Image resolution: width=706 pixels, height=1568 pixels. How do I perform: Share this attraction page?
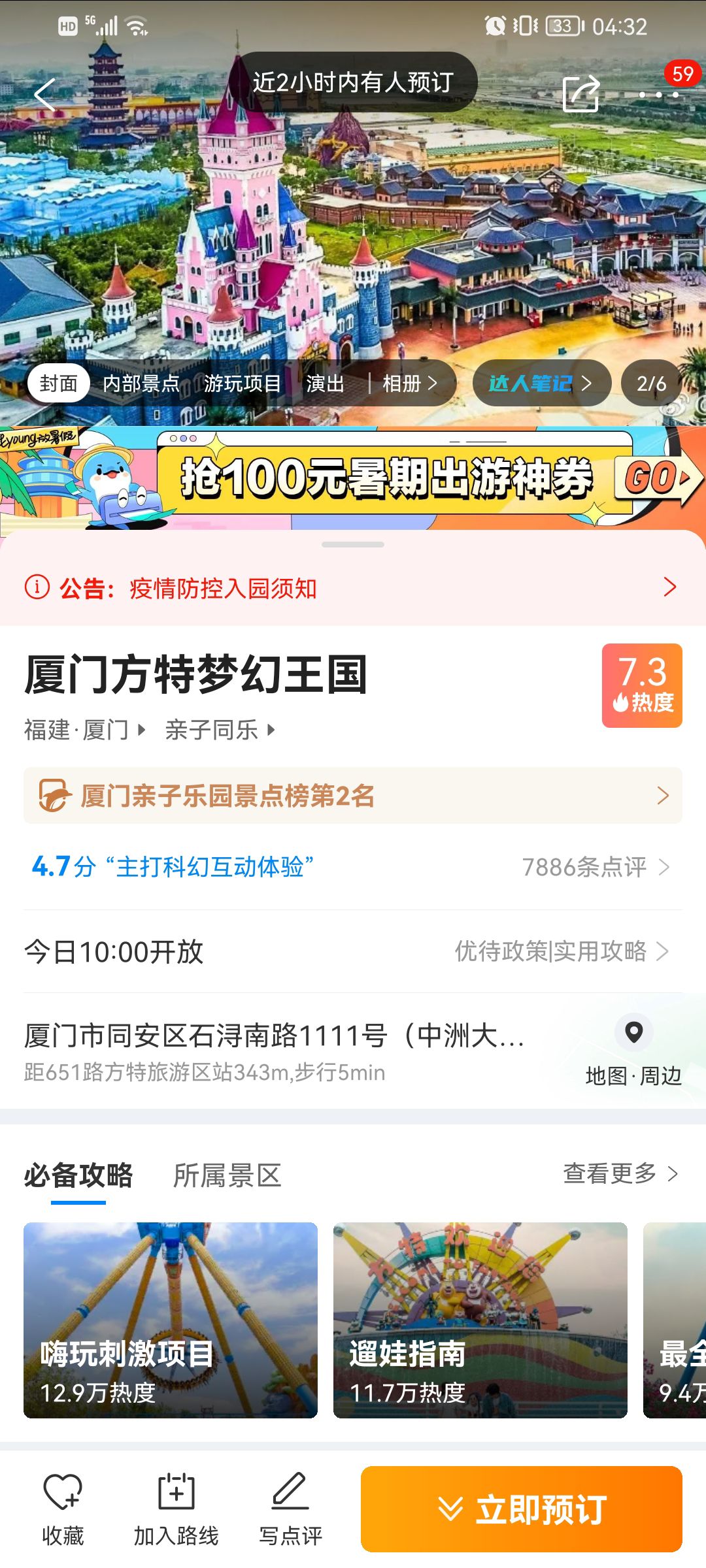(581, 94)
